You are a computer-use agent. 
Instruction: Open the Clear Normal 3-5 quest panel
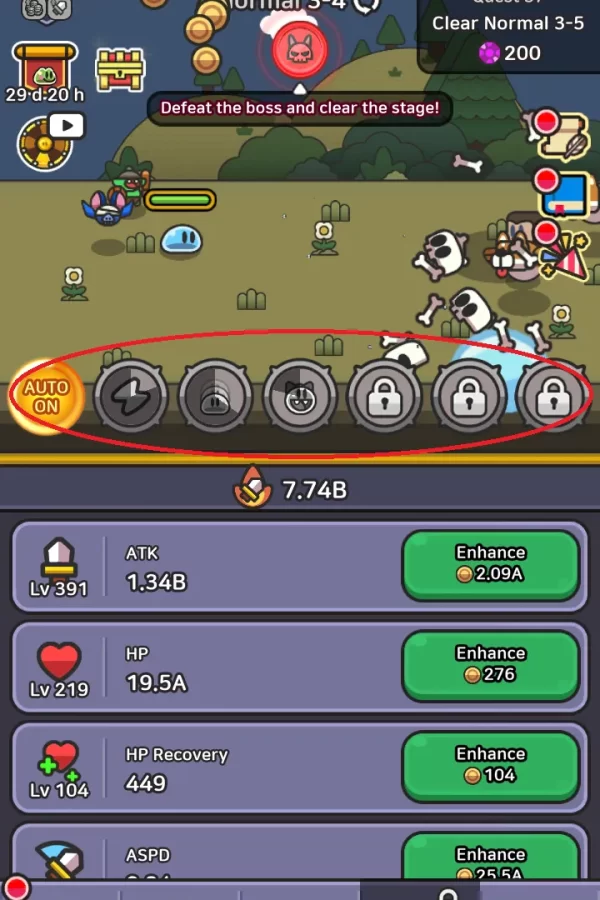click(x=508, y=36)
